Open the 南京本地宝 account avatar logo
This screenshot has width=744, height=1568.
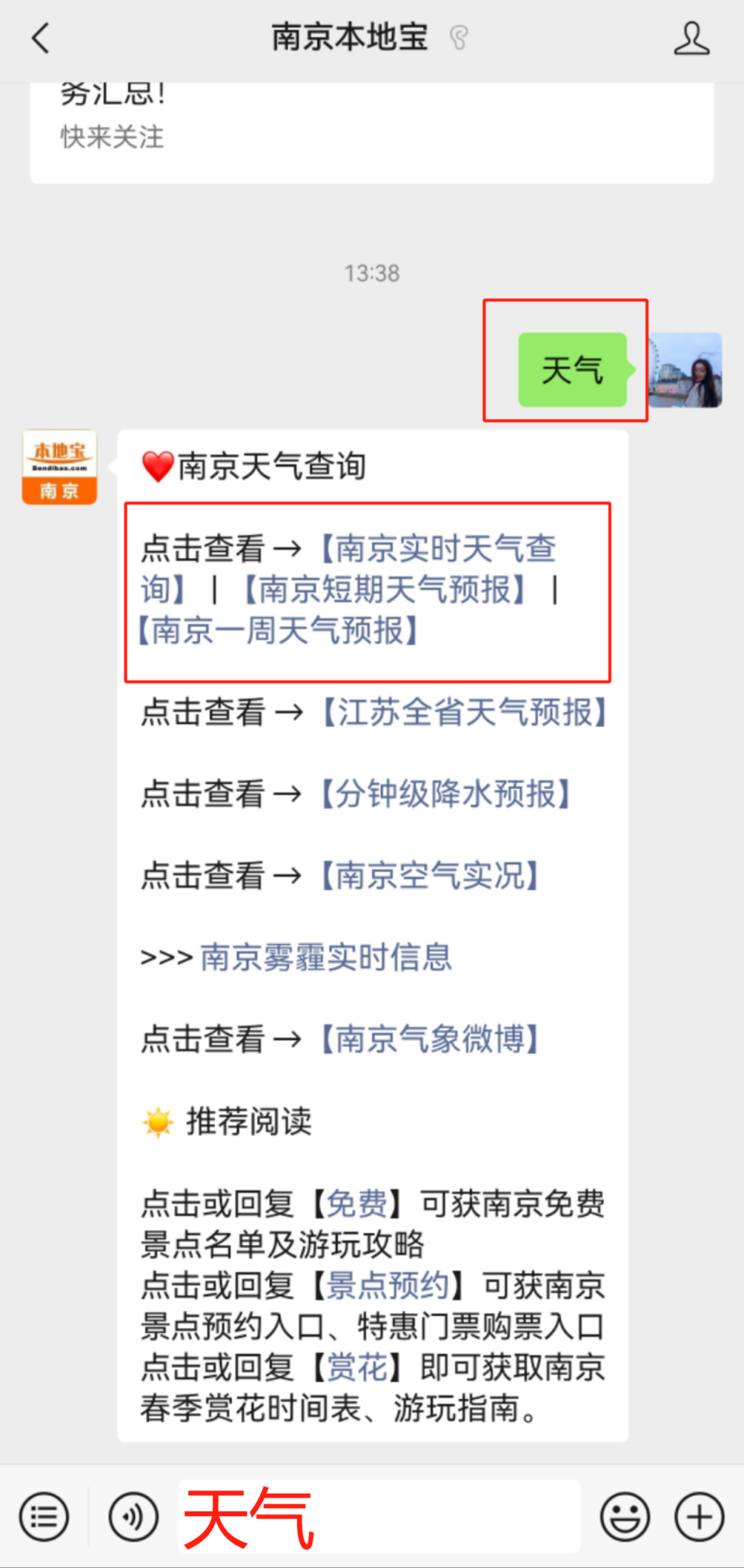58,467
